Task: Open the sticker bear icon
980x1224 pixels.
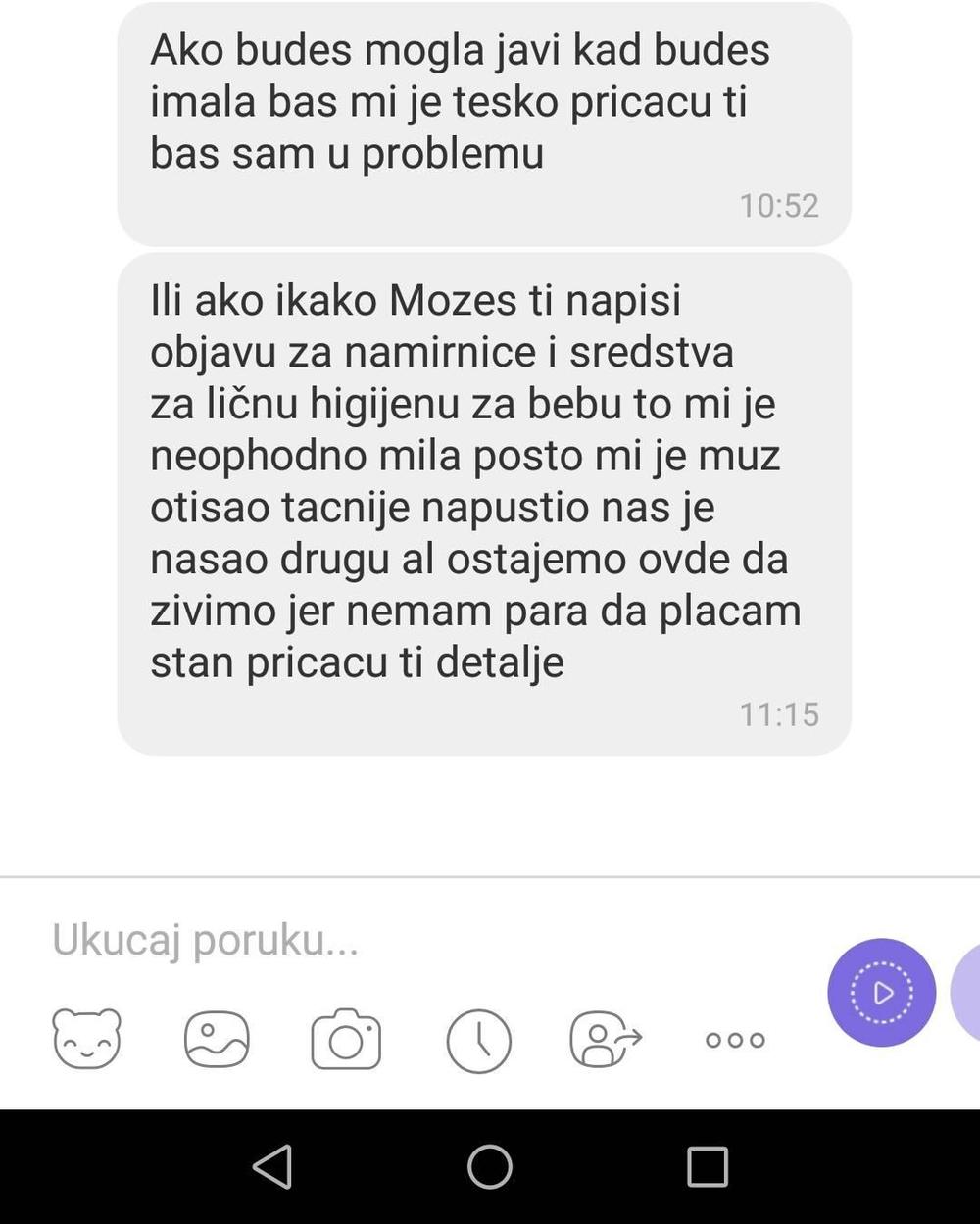Action: click(86, 1039)
